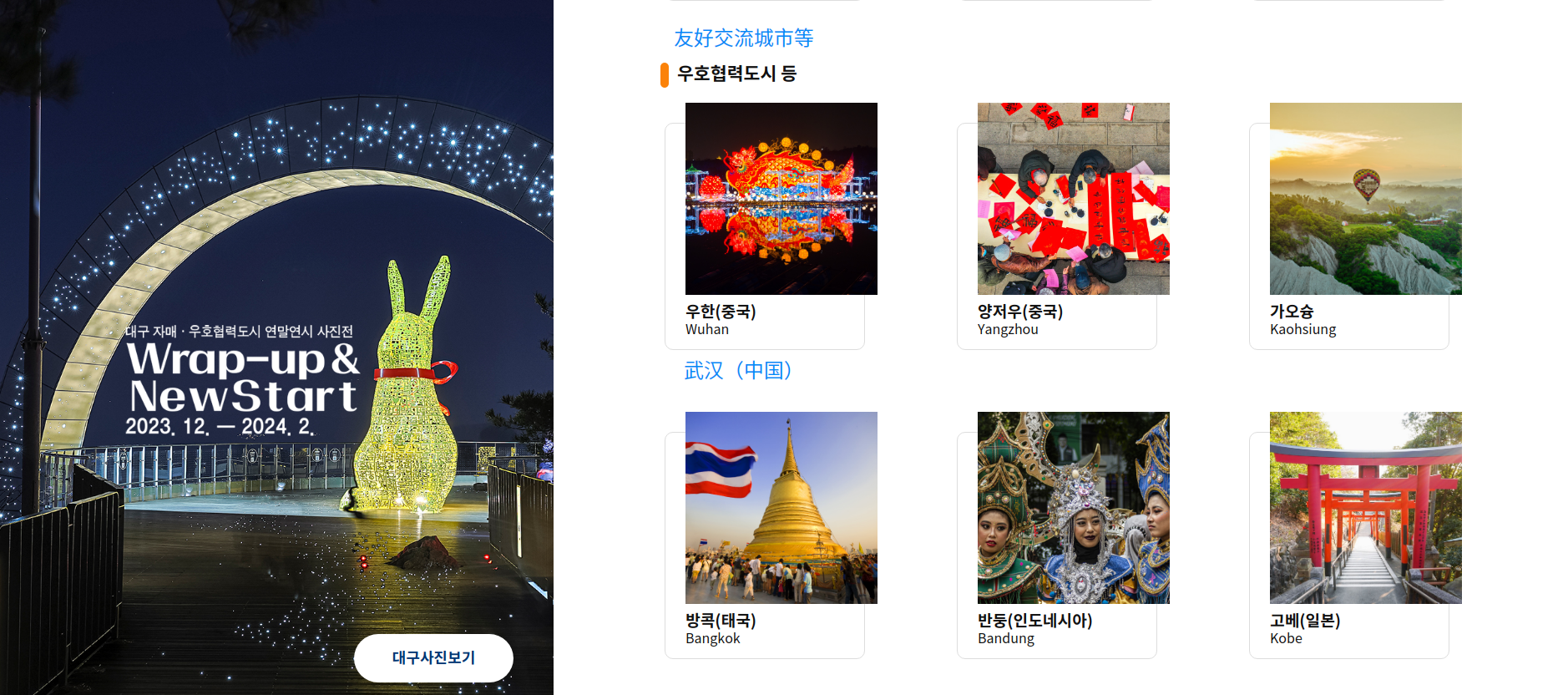Tap the 대구사진보기 button

tap(433, 657)
